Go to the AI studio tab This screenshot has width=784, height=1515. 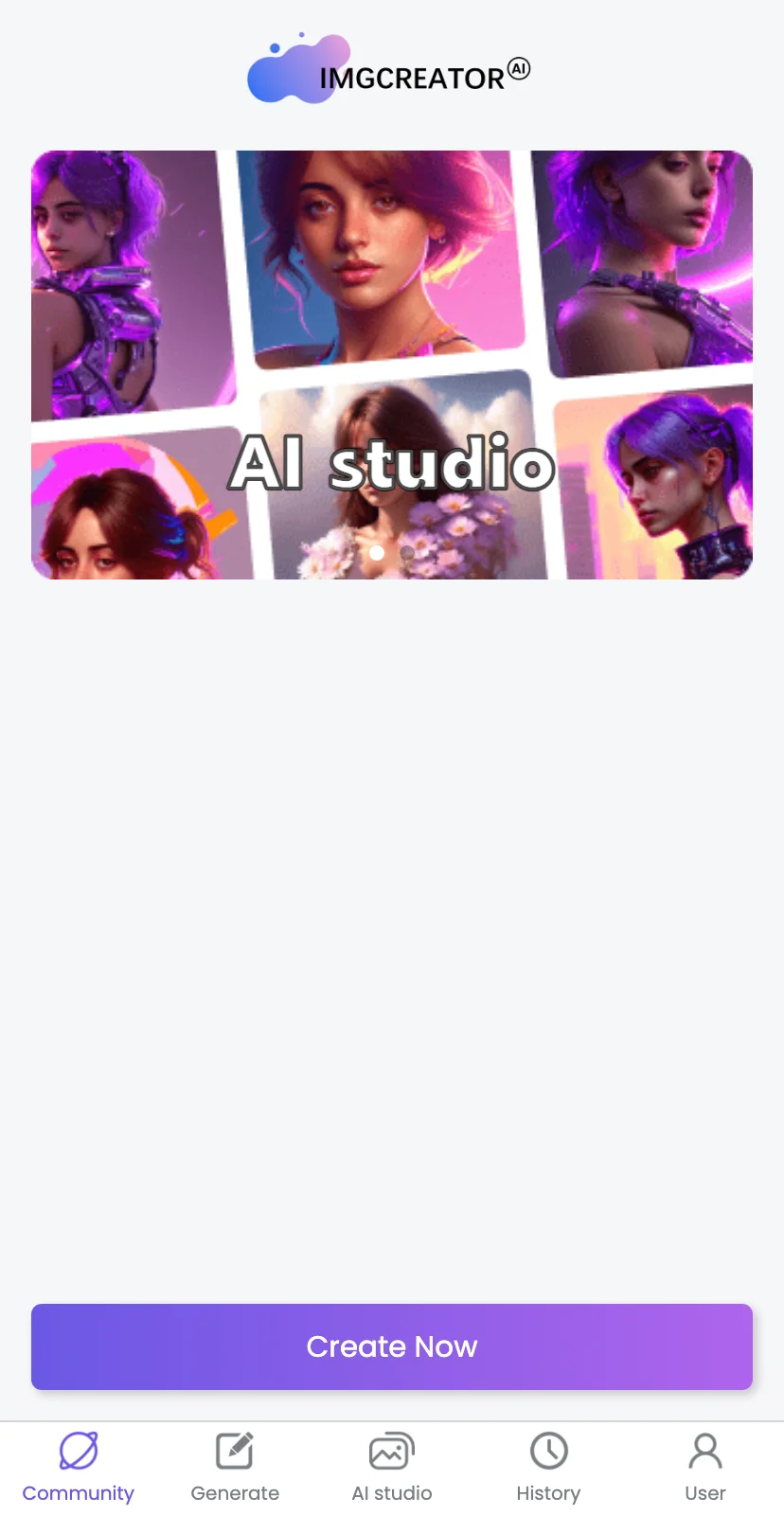click(391, 1468)
